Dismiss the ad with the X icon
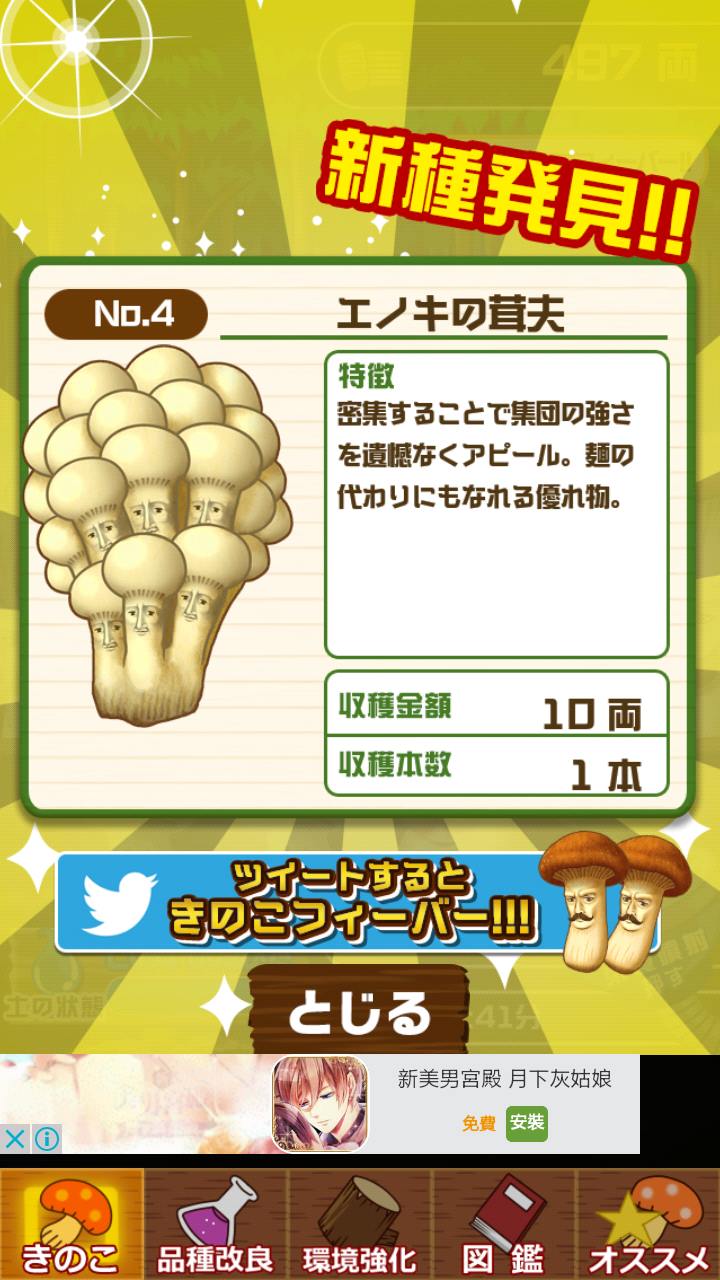Screen dimensions: 720x1280 [x=15, y=1138]
